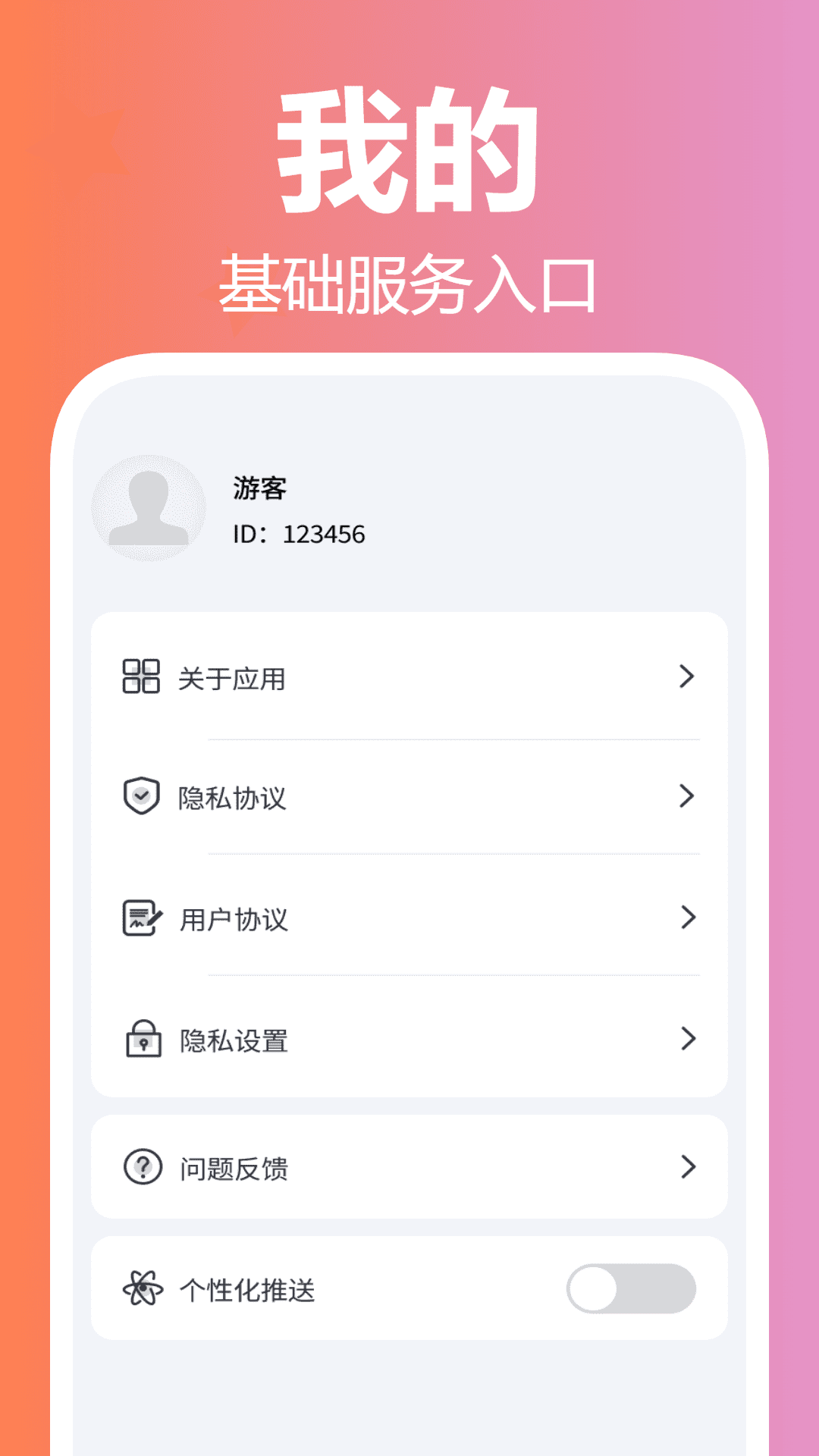The height and width of the screenshot is (1456, 819).
Task: Select the 基础服务入口 subtitle
Action: [x=409, y=284]
